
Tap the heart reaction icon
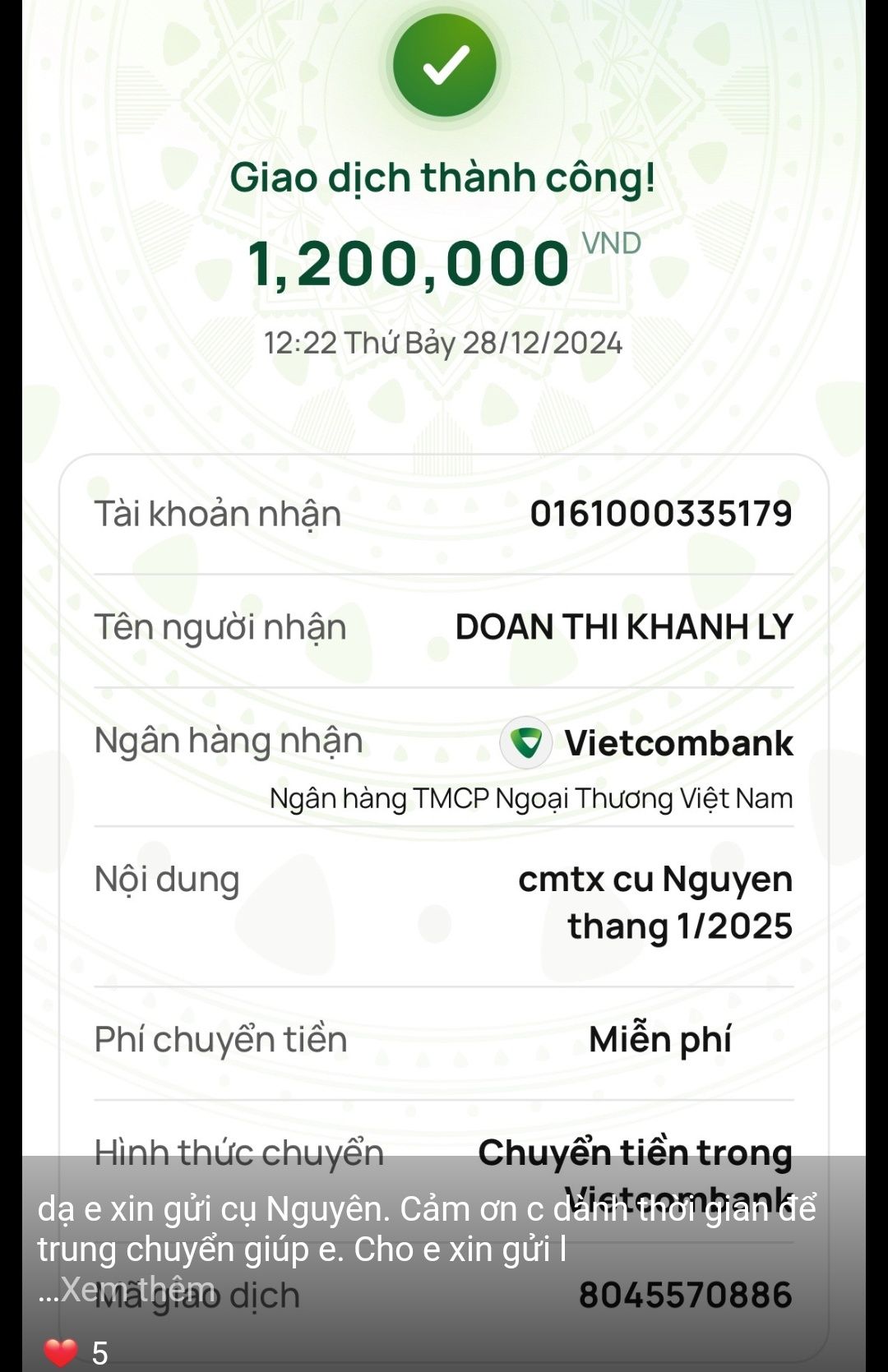click(60, 1352)
